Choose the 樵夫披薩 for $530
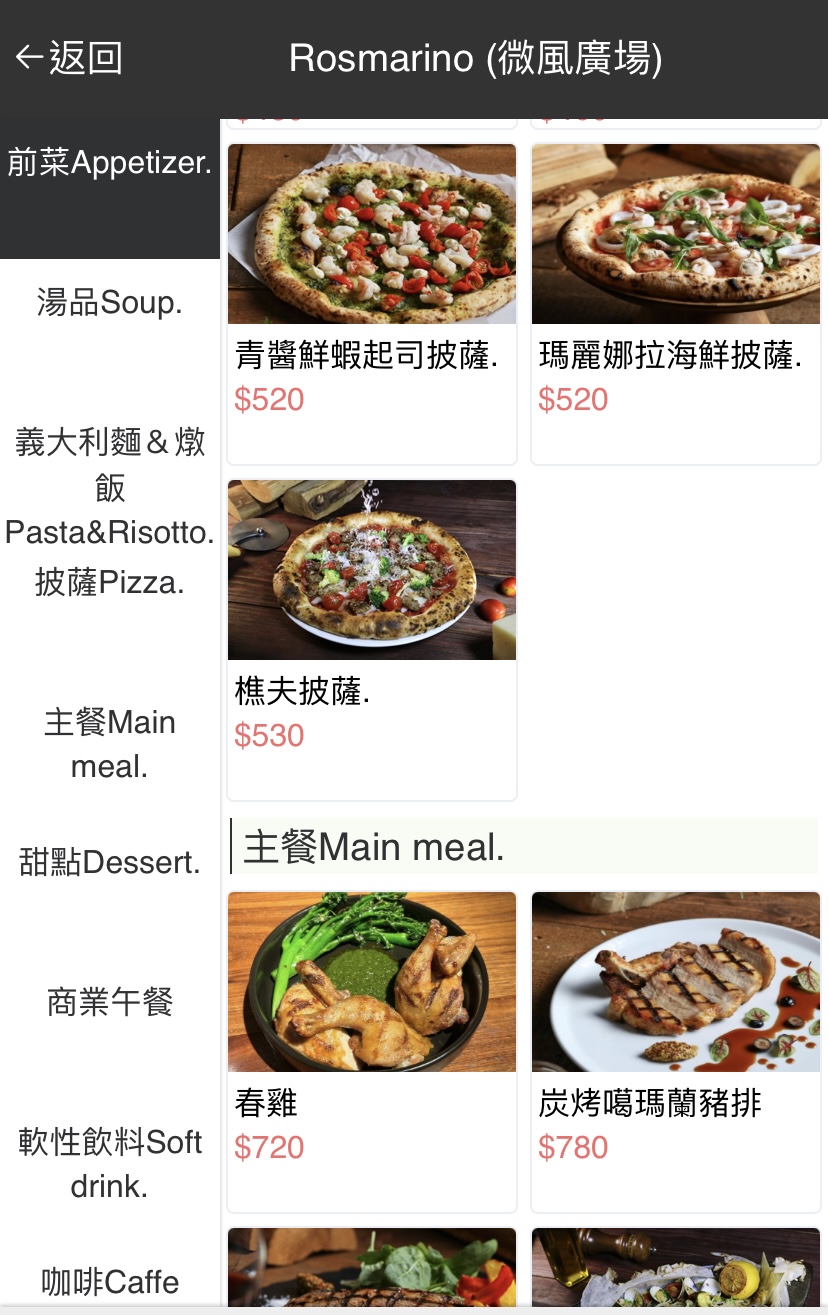This screenshot has height=1315, width=828. click(x=372, y=639)
